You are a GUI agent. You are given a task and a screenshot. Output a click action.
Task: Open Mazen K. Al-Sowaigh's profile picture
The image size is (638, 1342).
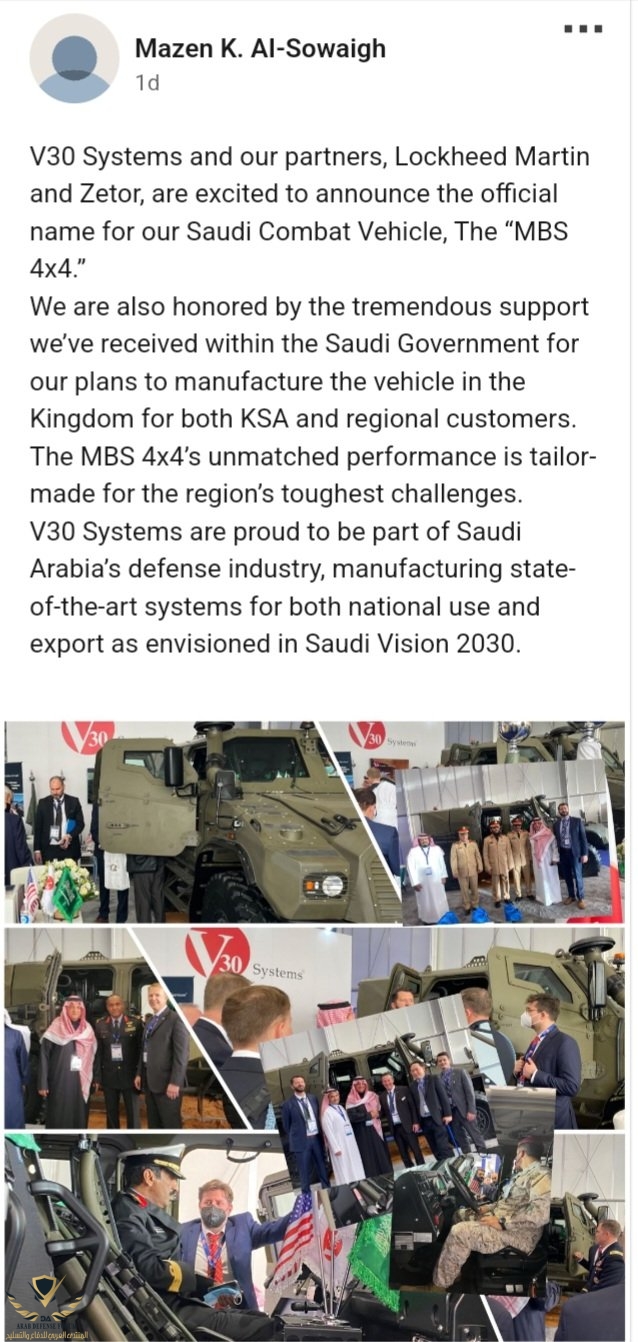tap(75, 58)
